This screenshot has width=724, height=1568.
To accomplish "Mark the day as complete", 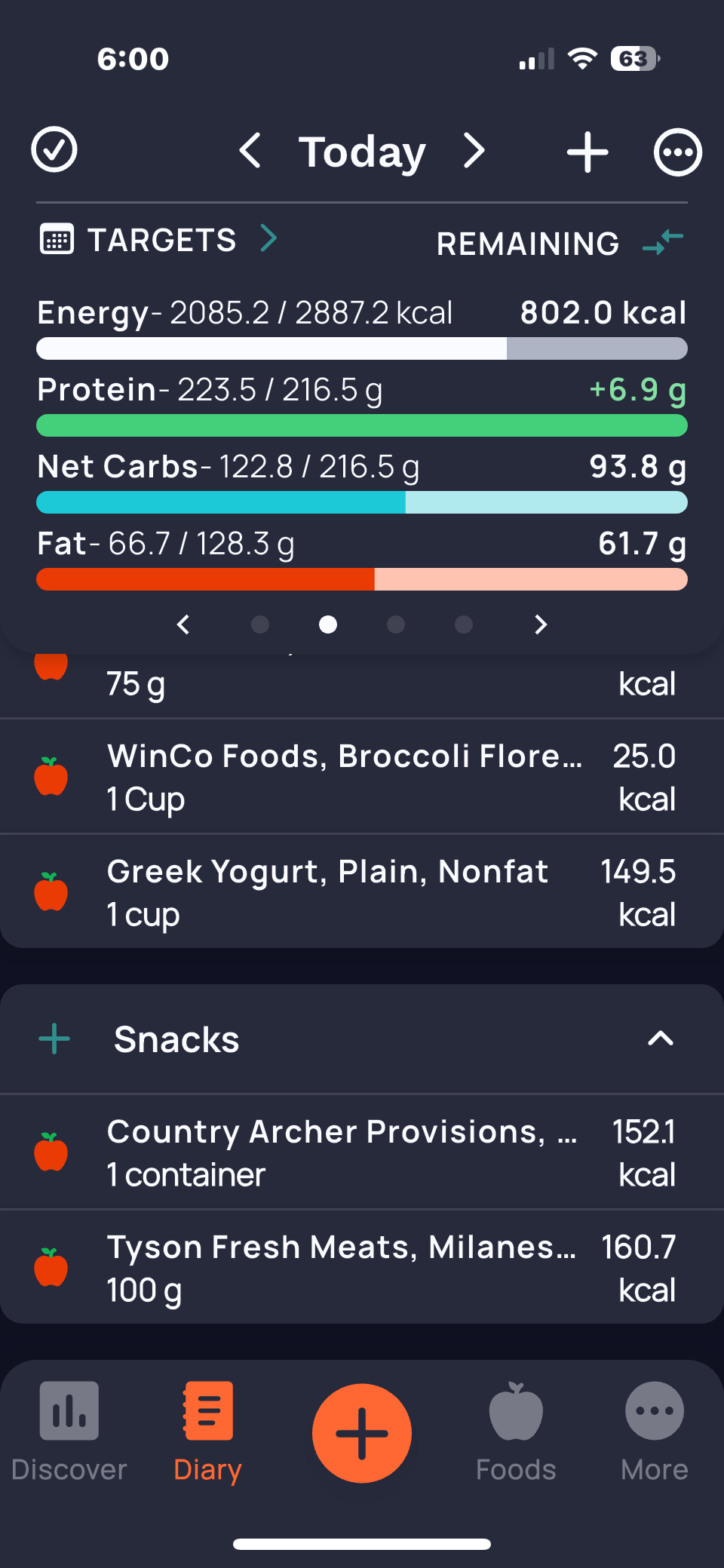I will tap(54, 150).
